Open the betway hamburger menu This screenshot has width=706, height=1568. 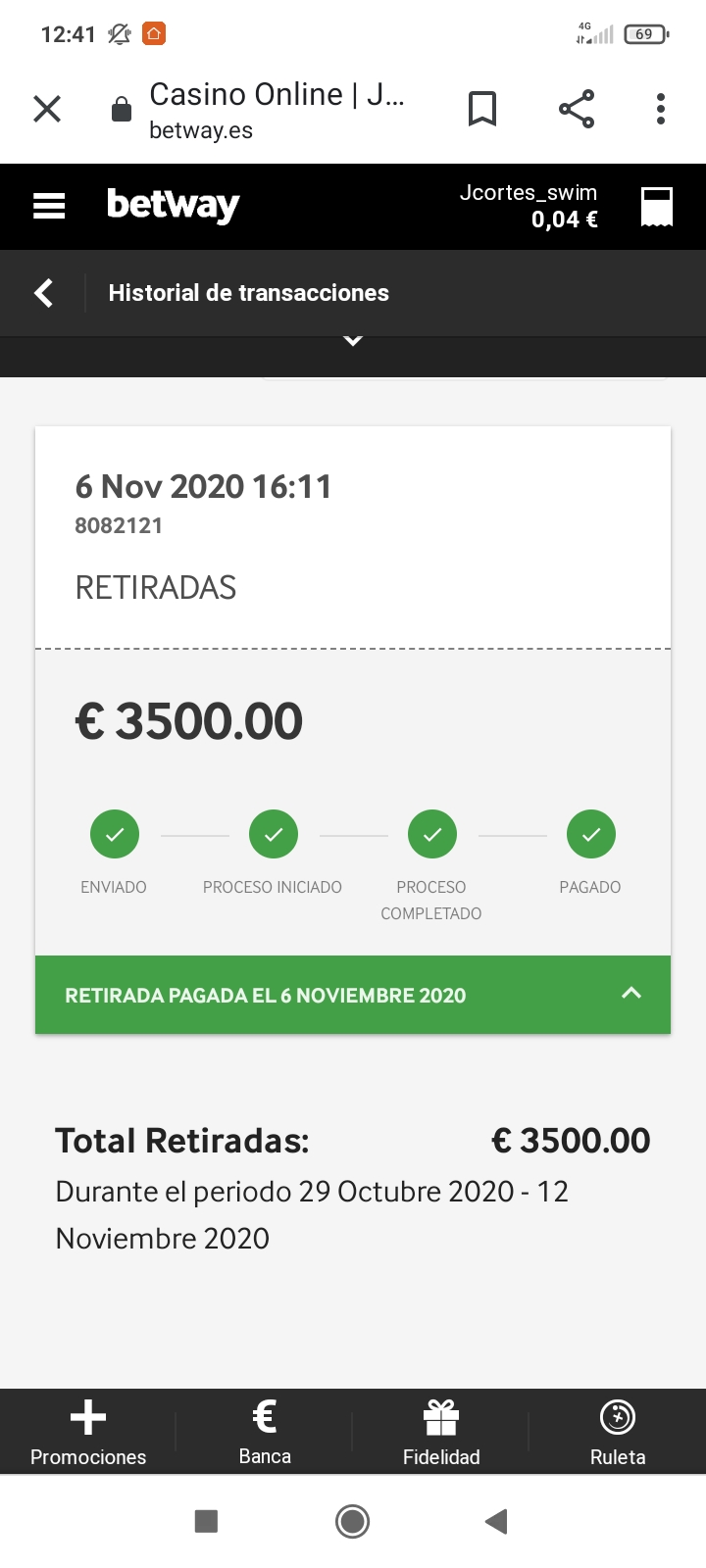pyautogui.click(x=49, y=206)
